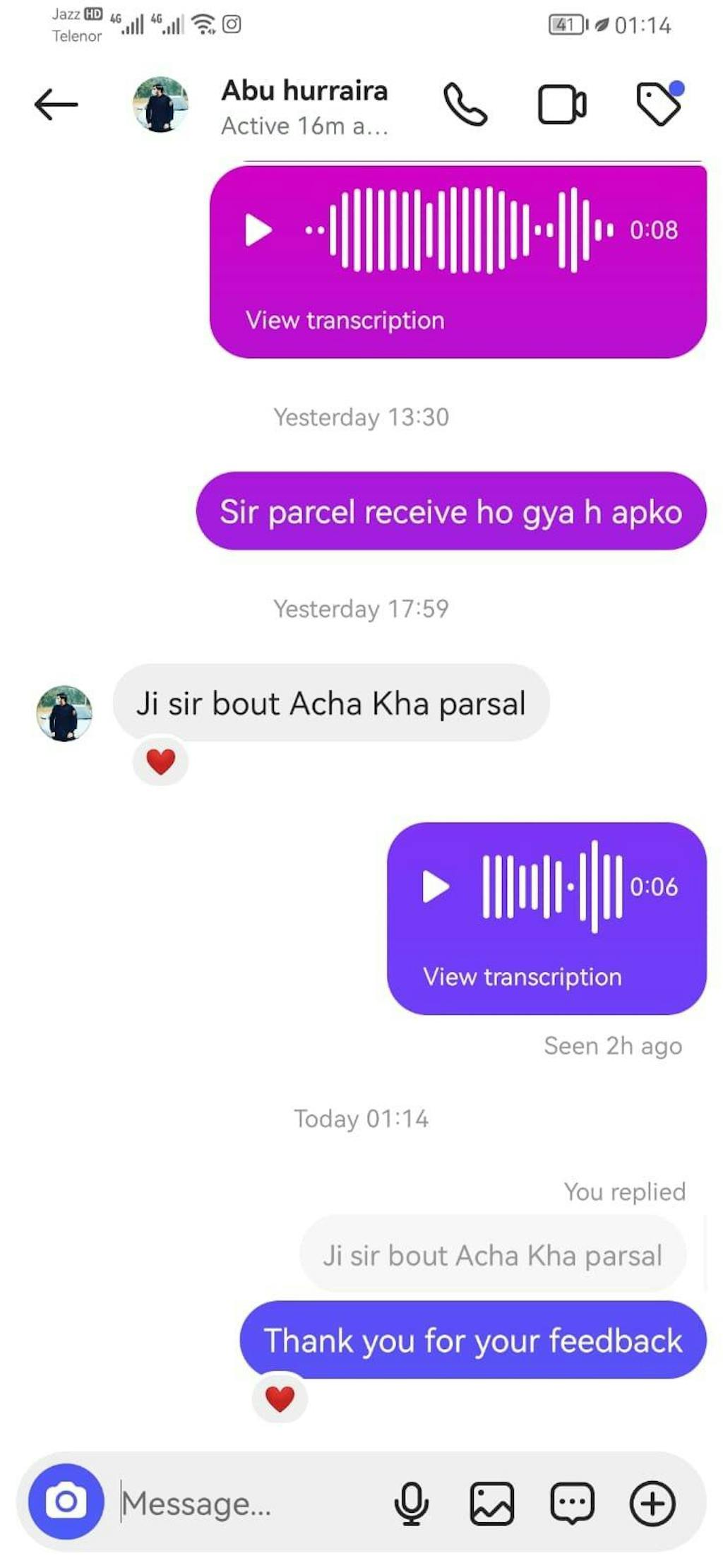Viewport: 723px width, 1568px height.
Task: Open Abu hurraira's profile from the header
Action: (304, 106)
